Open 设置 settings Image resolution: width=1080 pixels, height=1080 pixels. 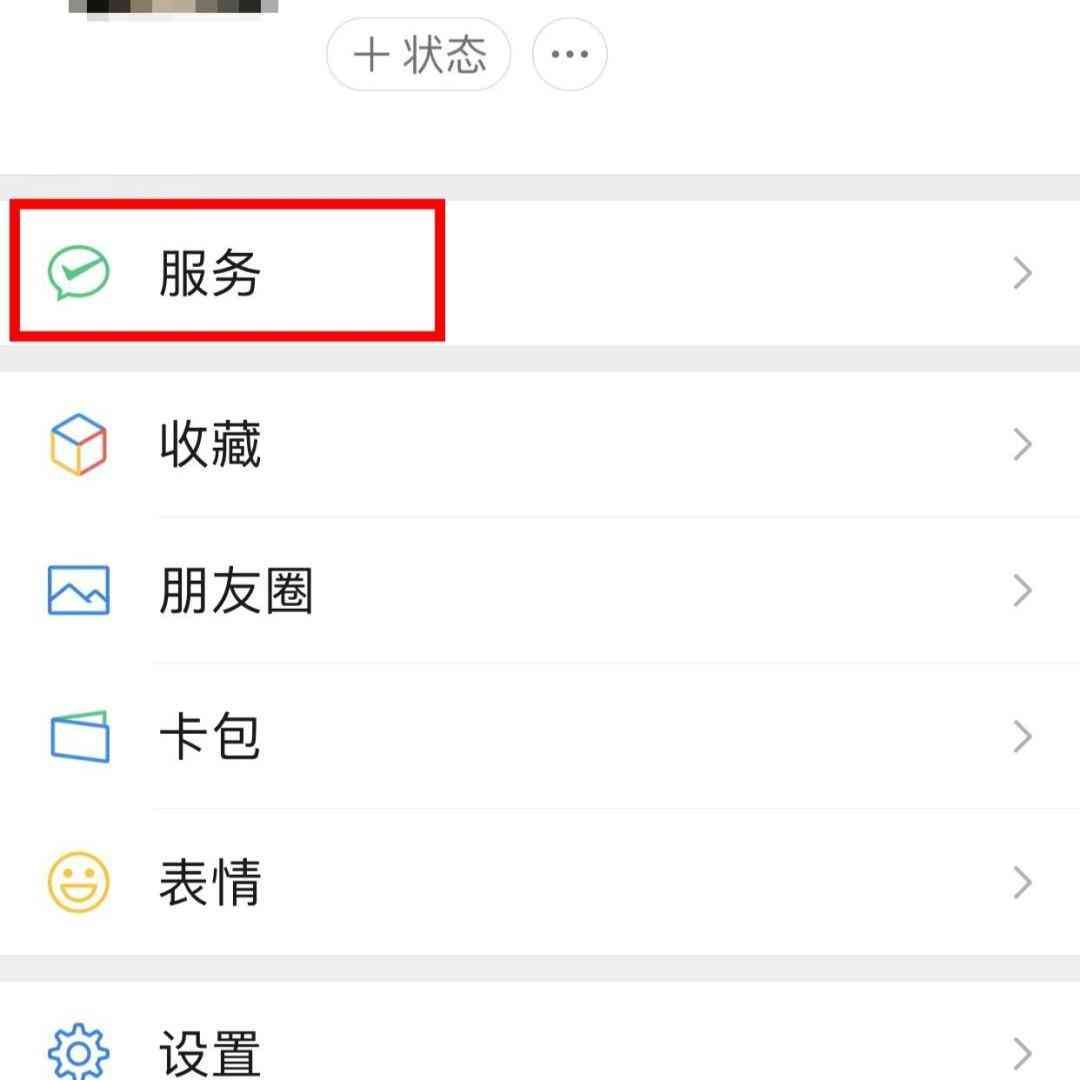coord(540,1050)
